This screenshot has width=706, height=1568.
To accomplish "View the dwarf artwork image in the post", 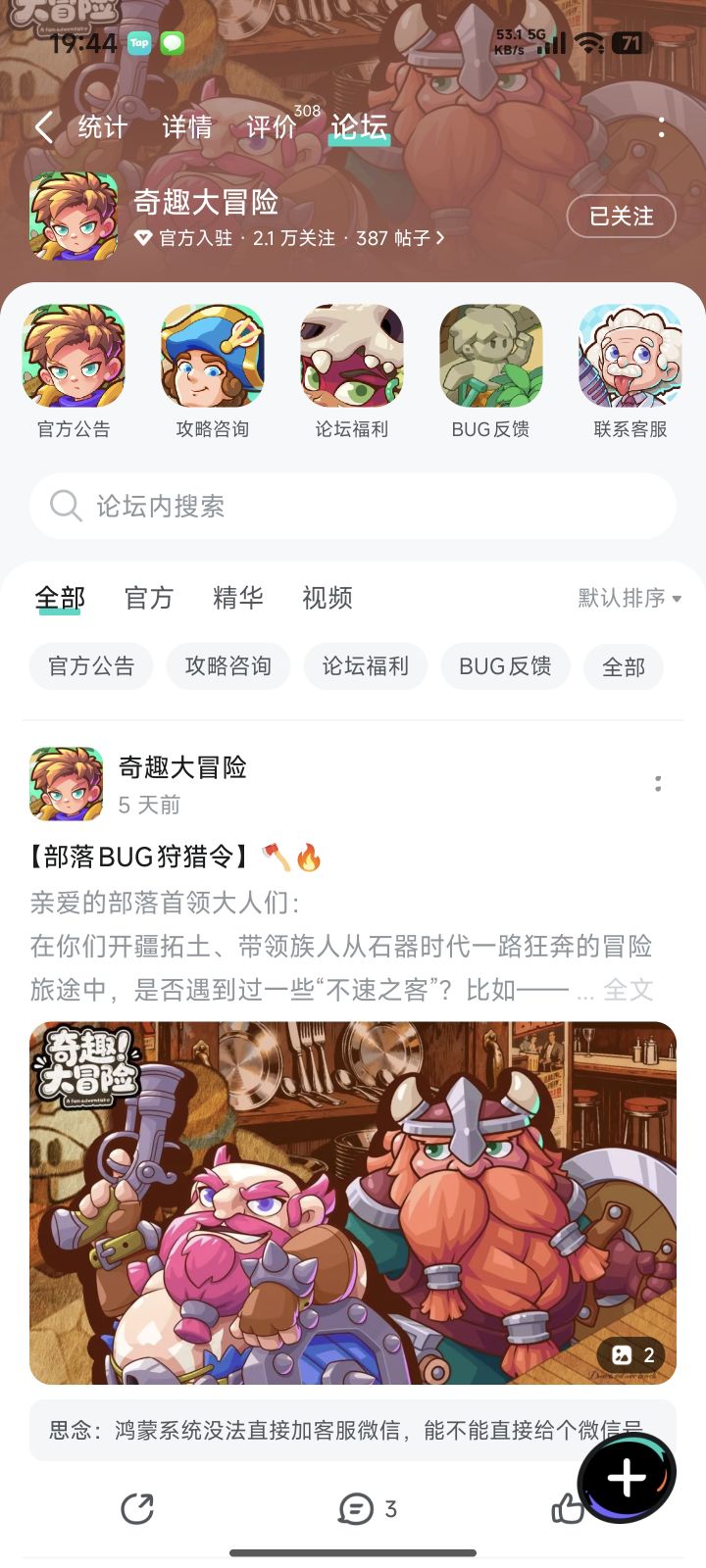I will [x=353, y=1200].
